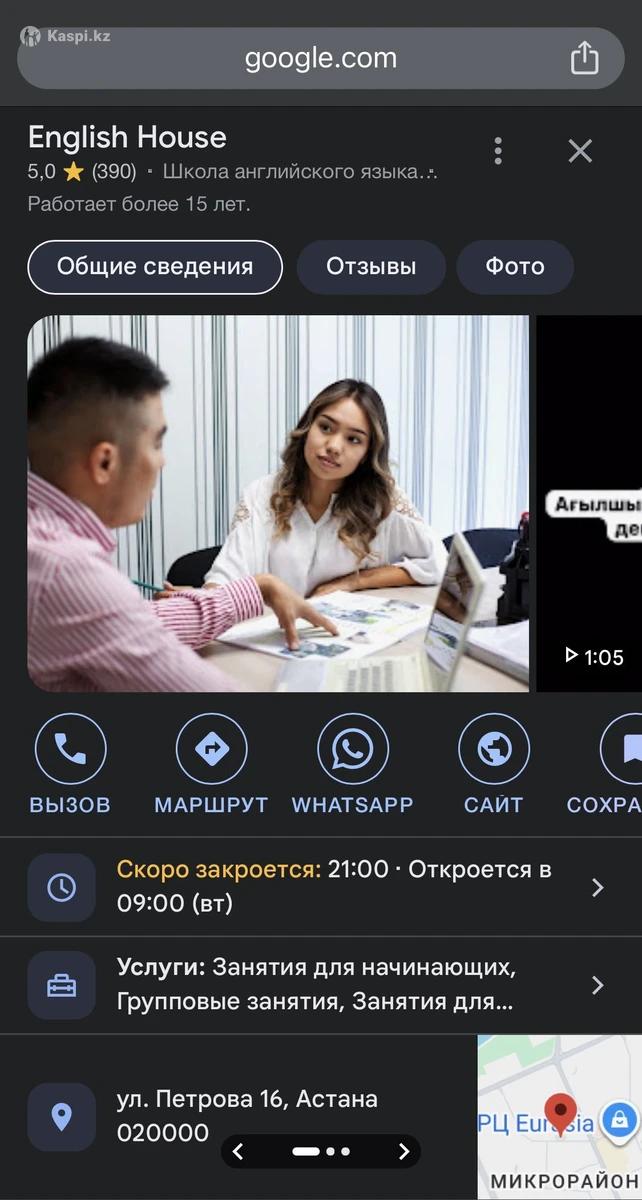Switch to the Отзывы tab
The image size is (642, 1200).
click(371, 267)
